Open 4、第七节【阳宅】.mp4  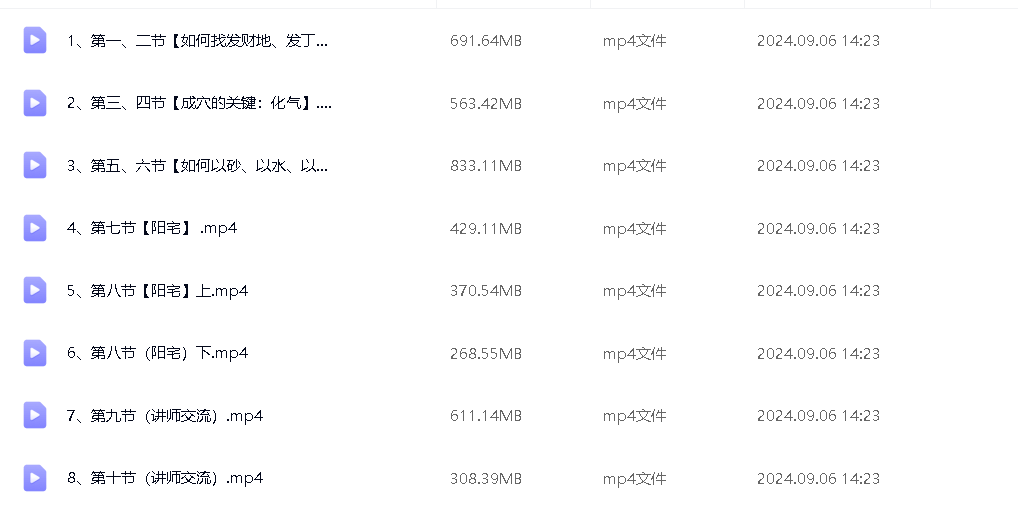(x=152, y=228)
